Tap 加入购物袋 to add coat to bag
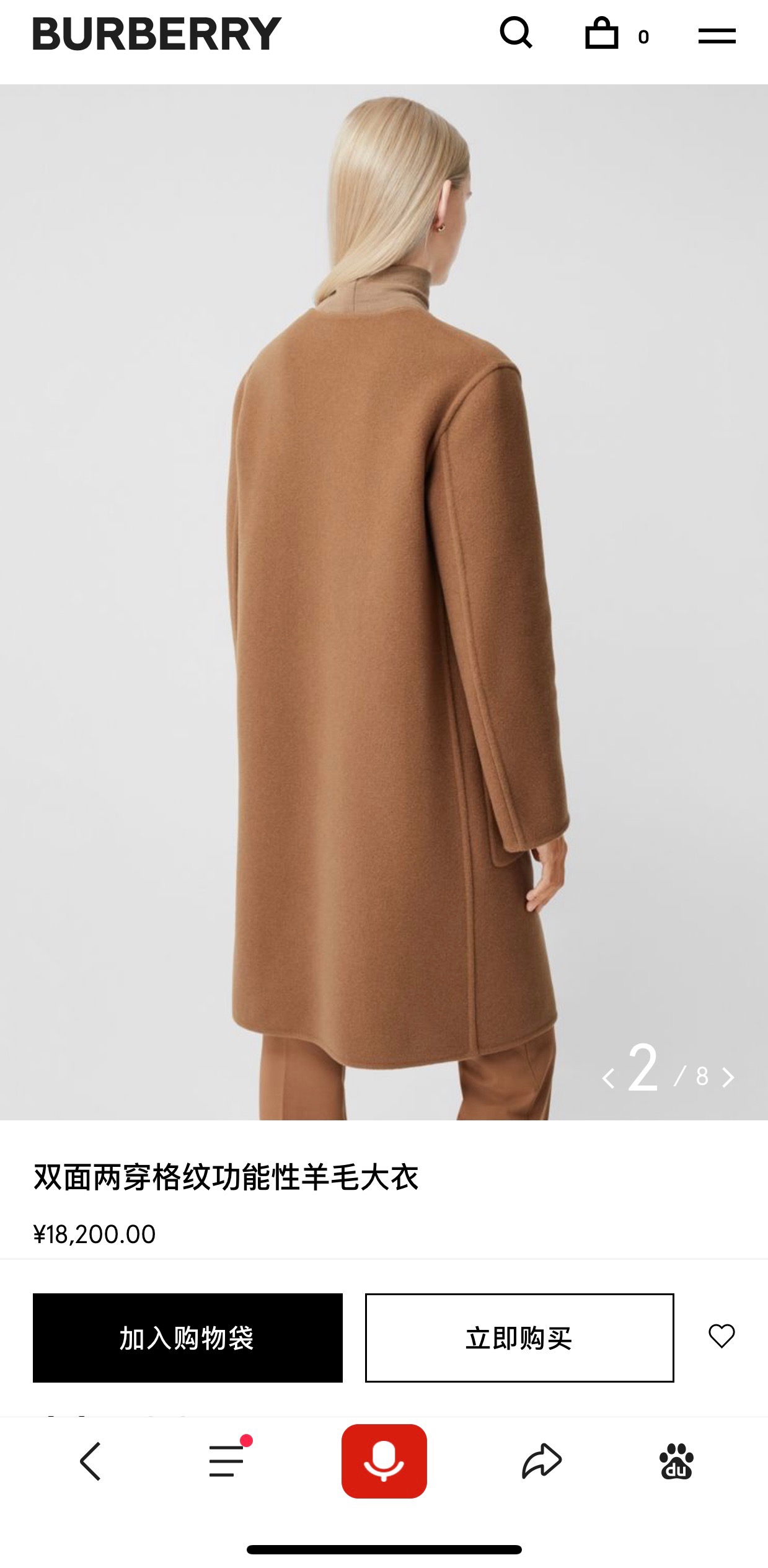The height and width of the screenshot is (1568, 768). [187, 1338]
